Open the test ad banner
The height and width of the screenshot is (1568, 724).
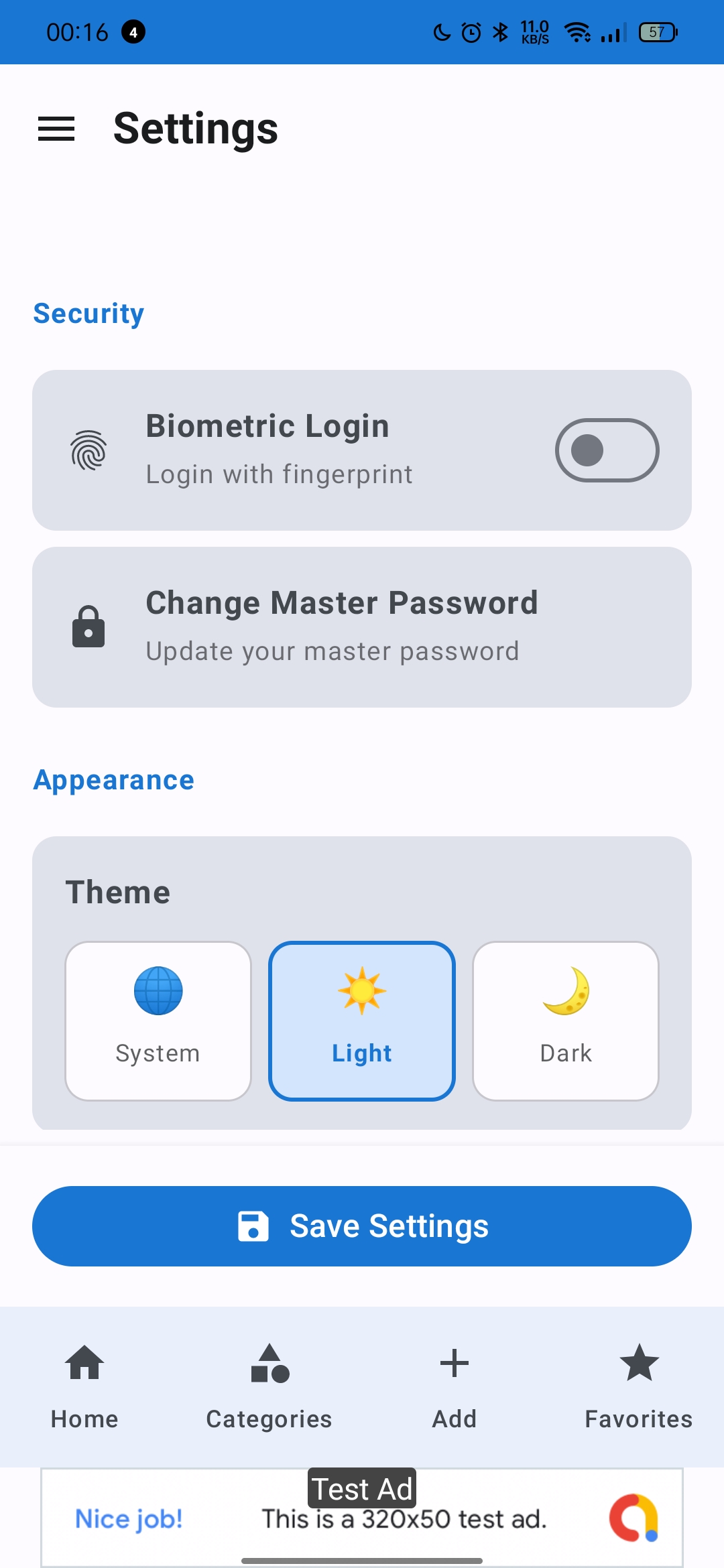[362, 1518]
